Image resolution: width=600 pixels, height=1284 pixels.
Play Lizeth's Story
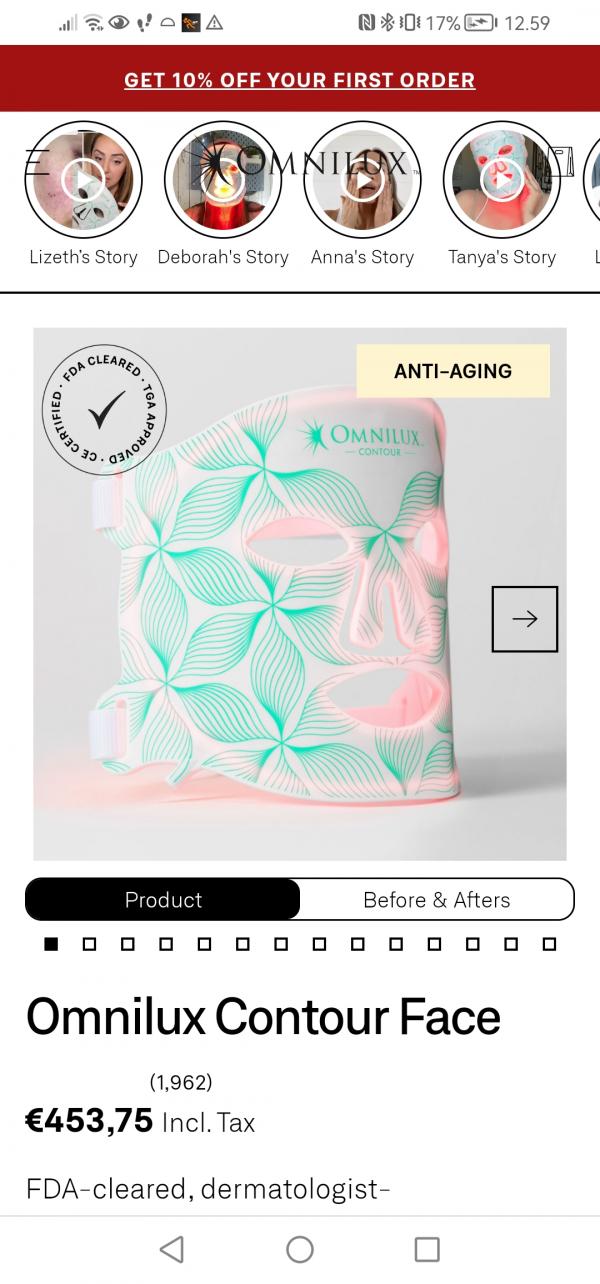(x=83, y=180)
